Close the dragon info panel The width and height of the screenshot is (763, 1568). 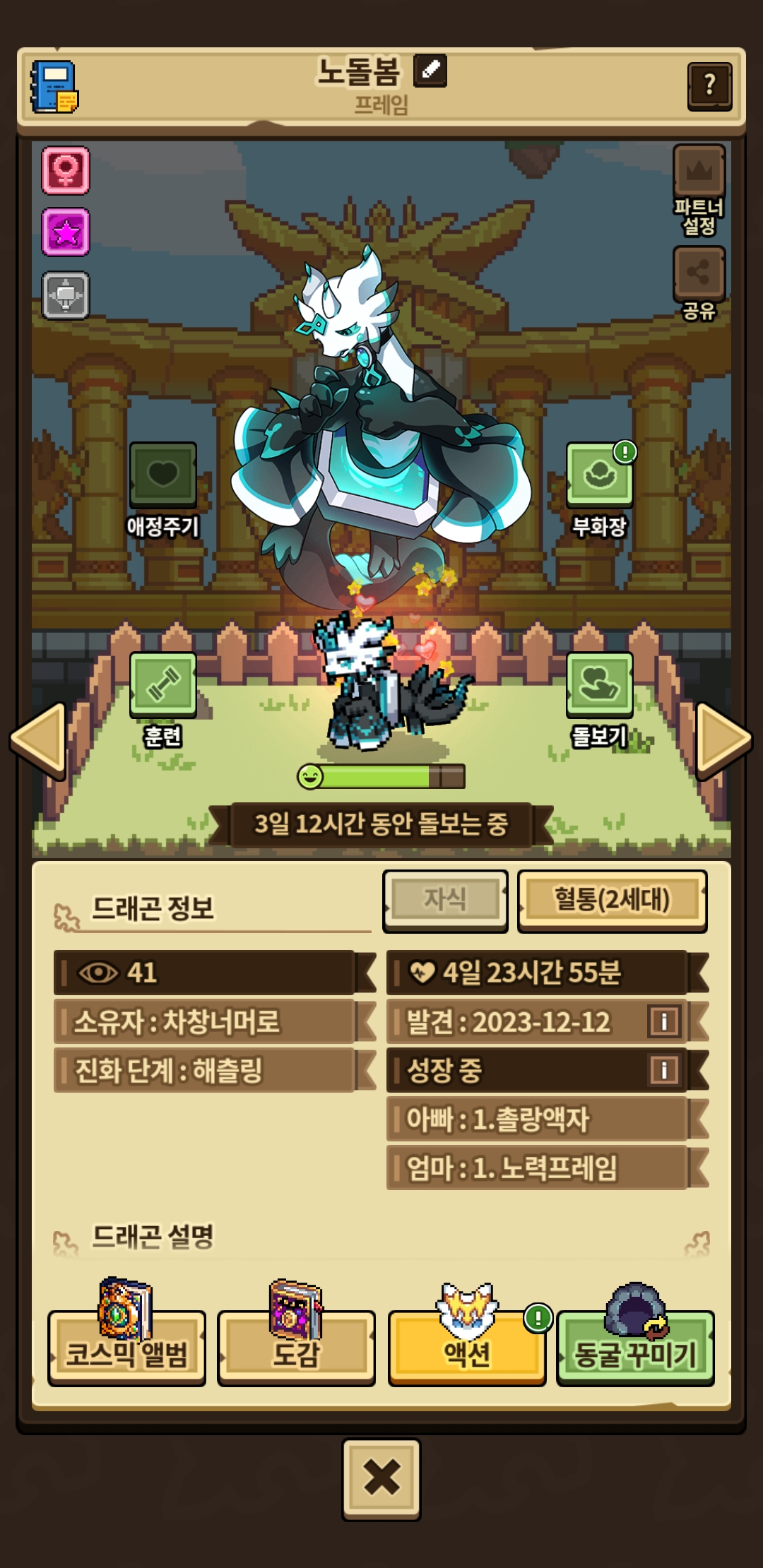coord(381,1478)
